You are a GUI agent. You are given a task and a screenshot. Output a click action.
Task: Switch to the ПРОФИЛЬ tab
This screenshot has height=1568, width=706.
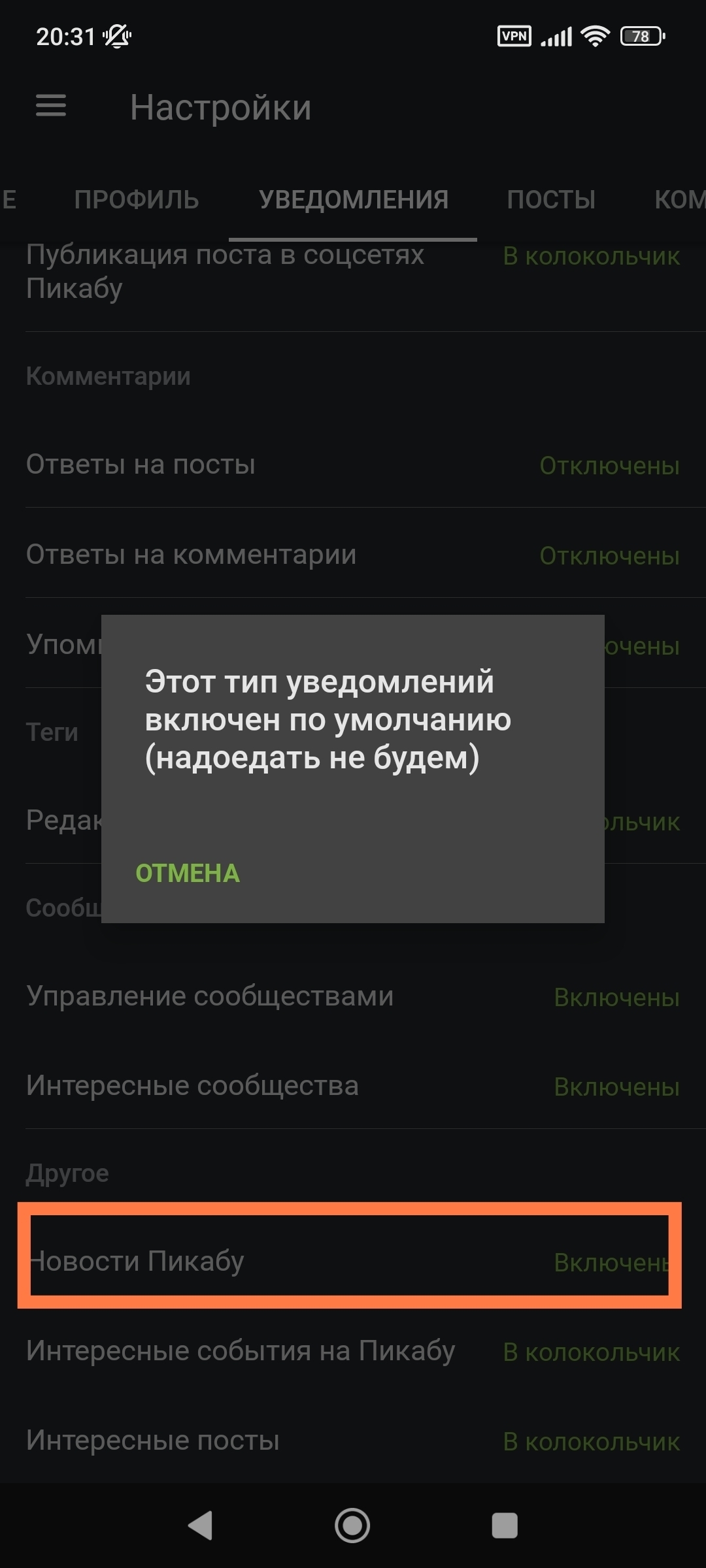point(137,199)
